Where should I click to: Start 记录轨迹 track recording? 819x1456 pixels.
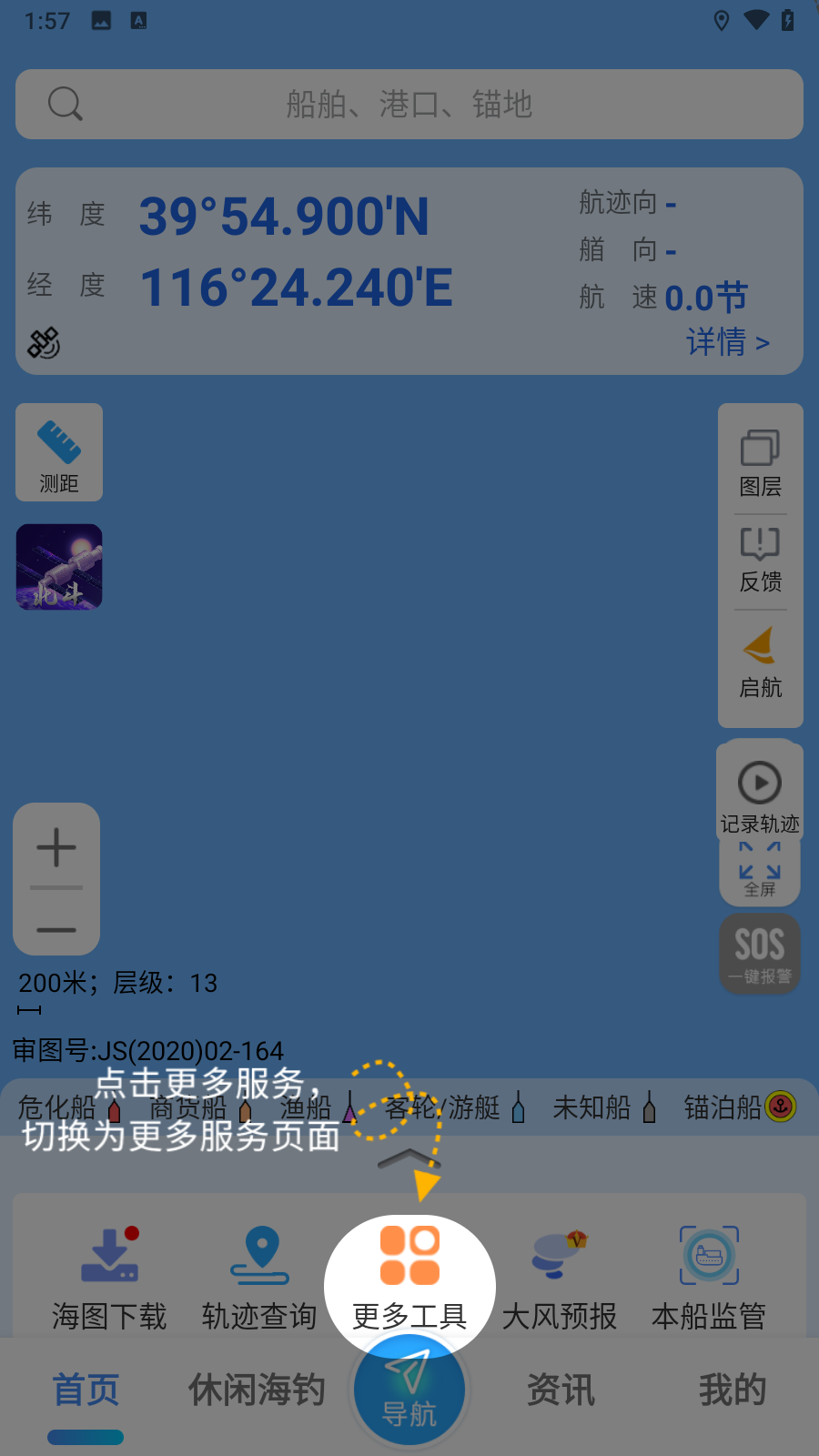click(760, 794)
